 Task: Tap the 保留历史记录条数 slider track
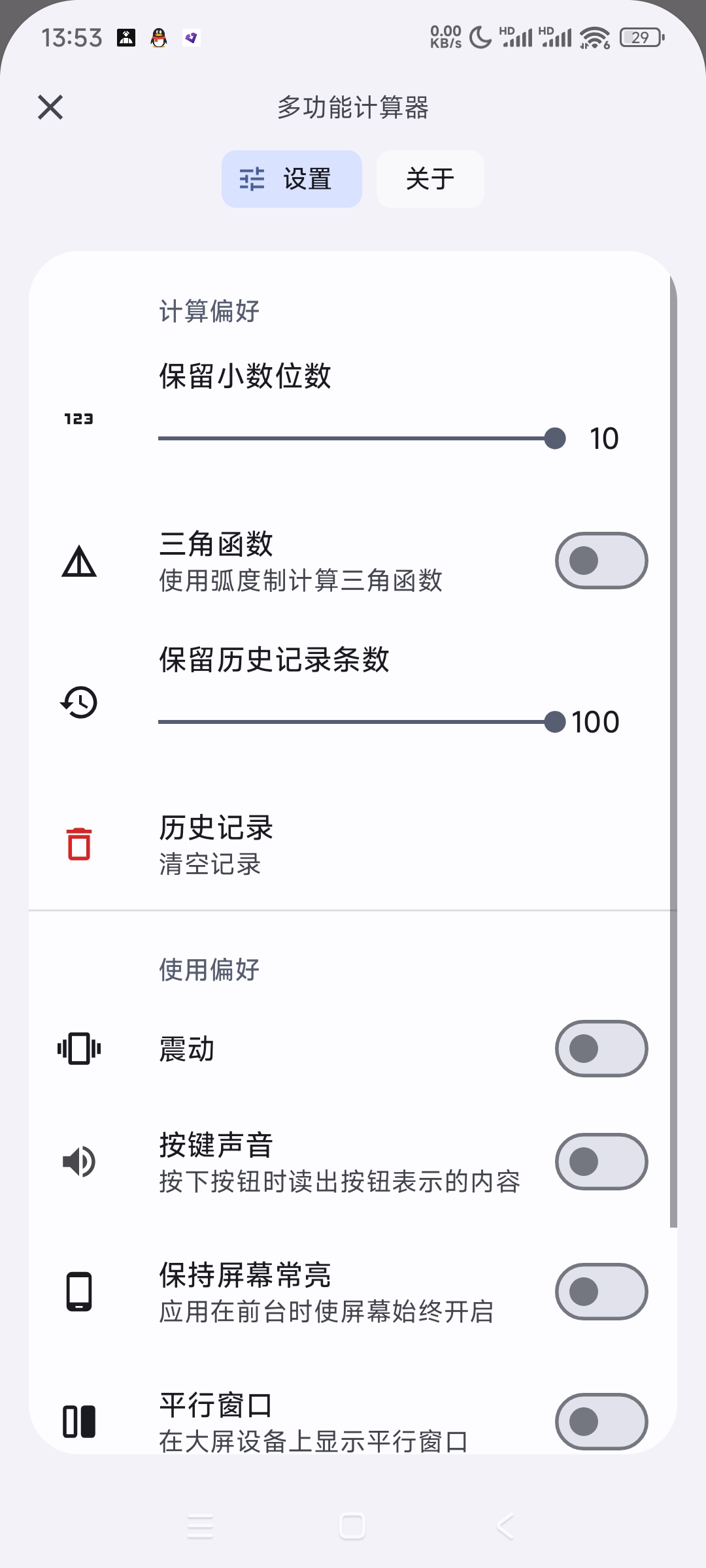click(x=356, y=722)
